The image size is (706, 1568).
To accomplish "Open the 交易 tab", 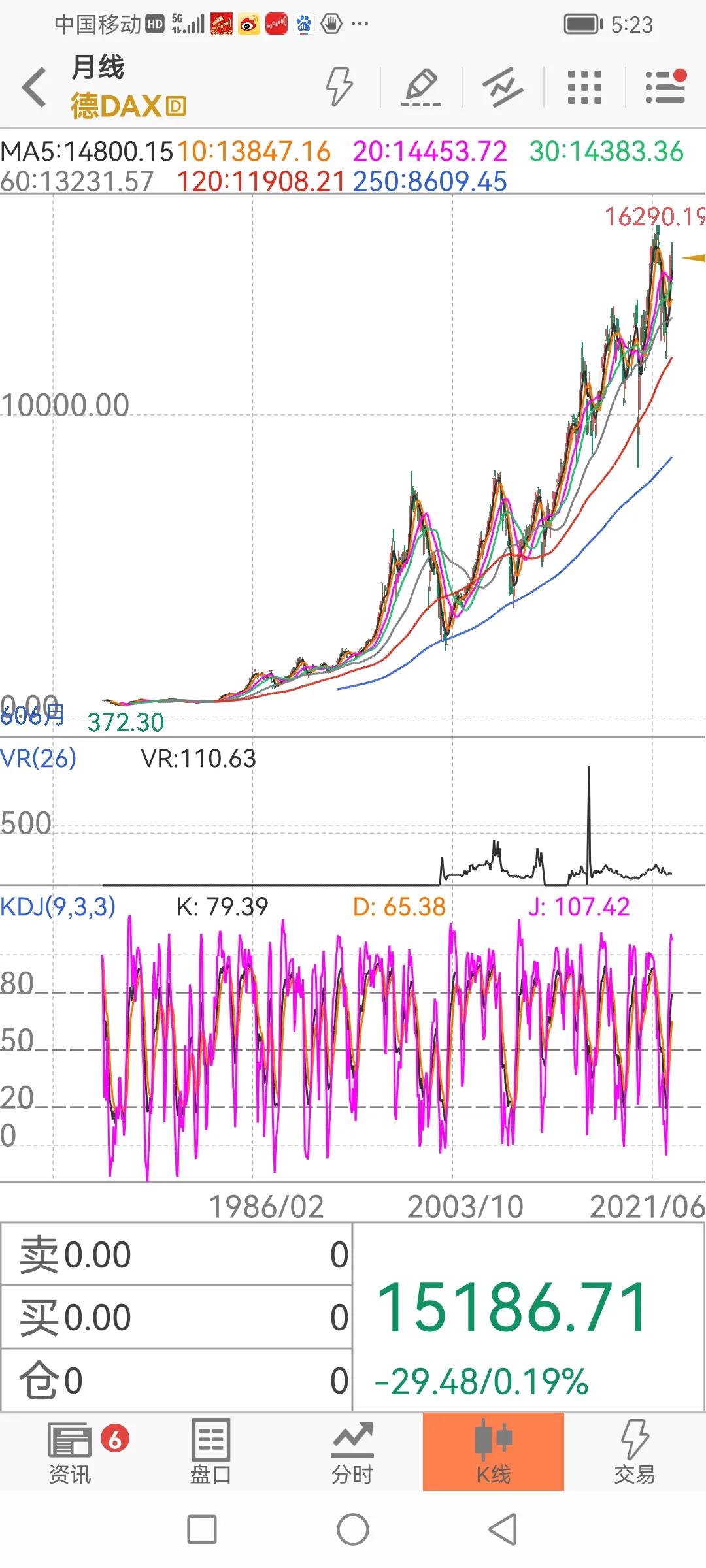I will pyautogui.click(x=634, y=1452).
